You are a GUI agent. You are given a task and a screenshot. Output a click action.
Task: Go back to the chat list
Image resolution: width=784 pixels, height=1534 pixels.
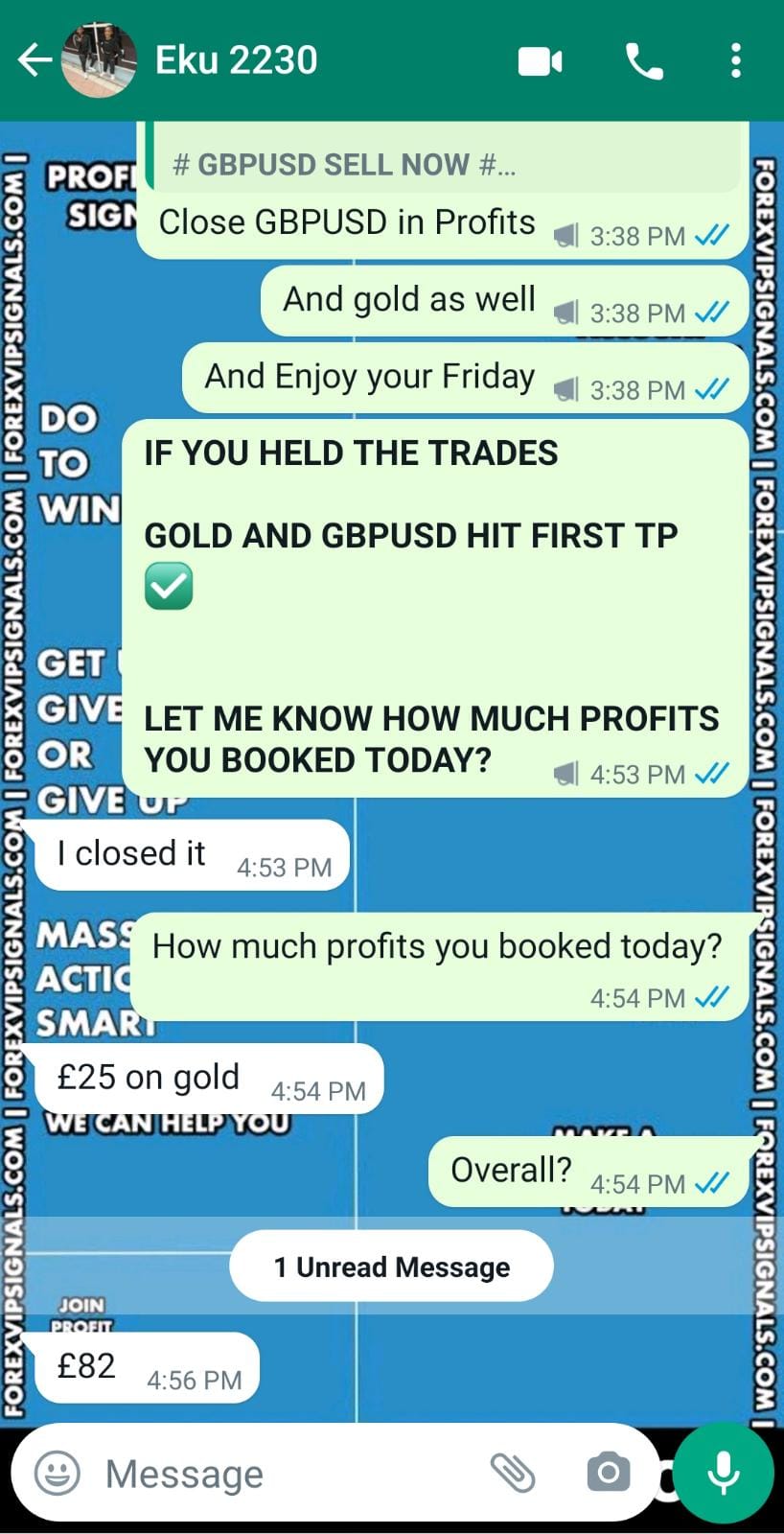pyautogui.click(x=35, y=60)
